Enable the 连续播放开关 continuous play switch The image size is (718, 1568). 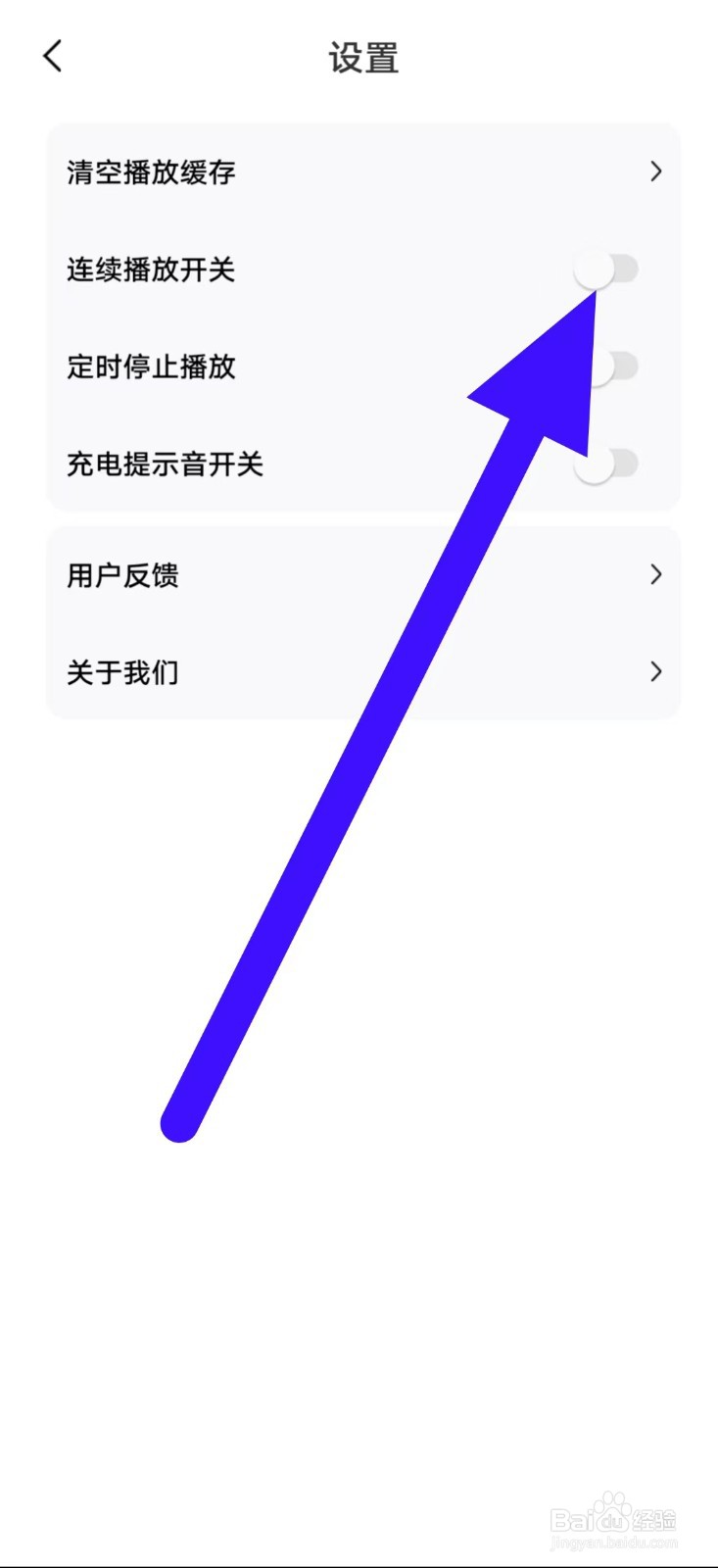(x=609, y=269)
